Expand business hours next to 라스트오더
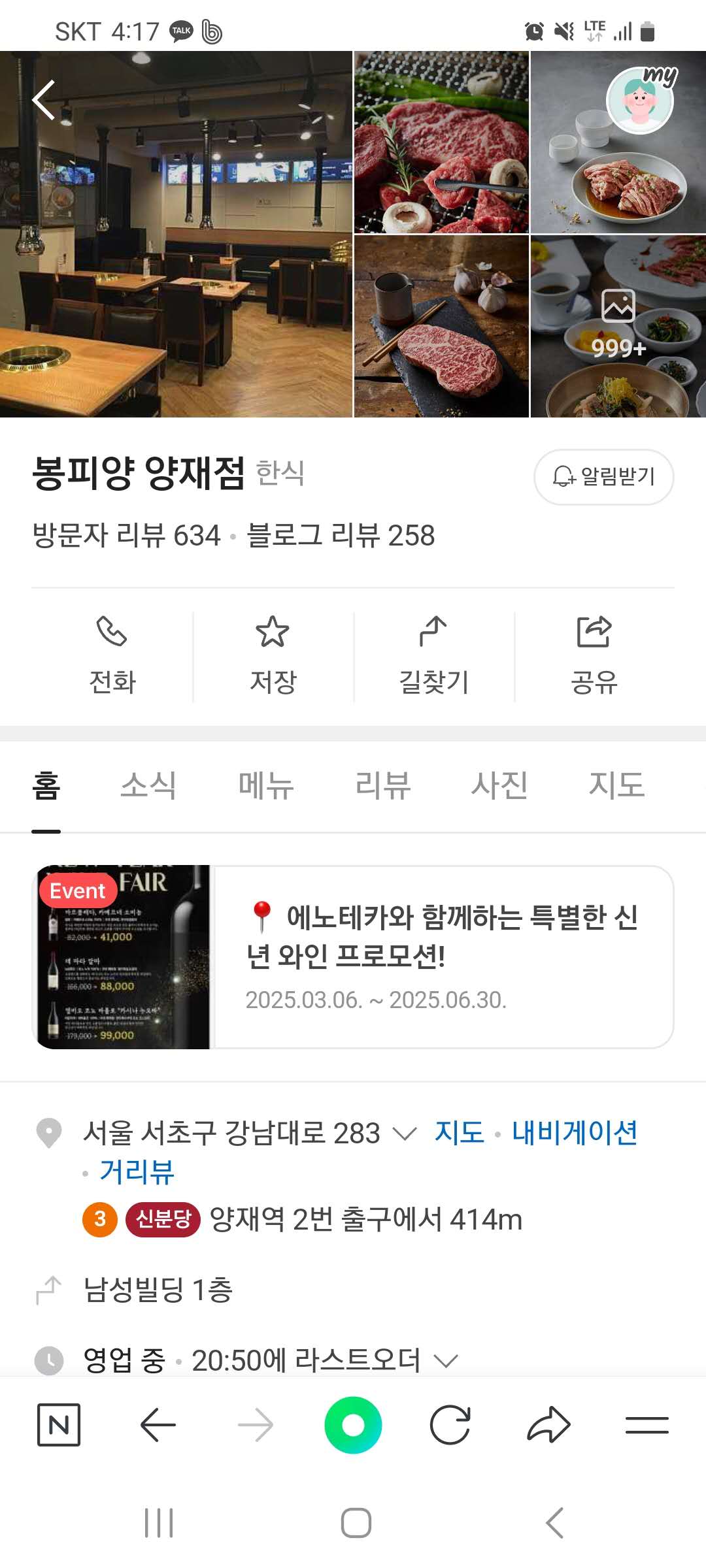Viewport: 706px width, 1568px height. [446, 1361]
